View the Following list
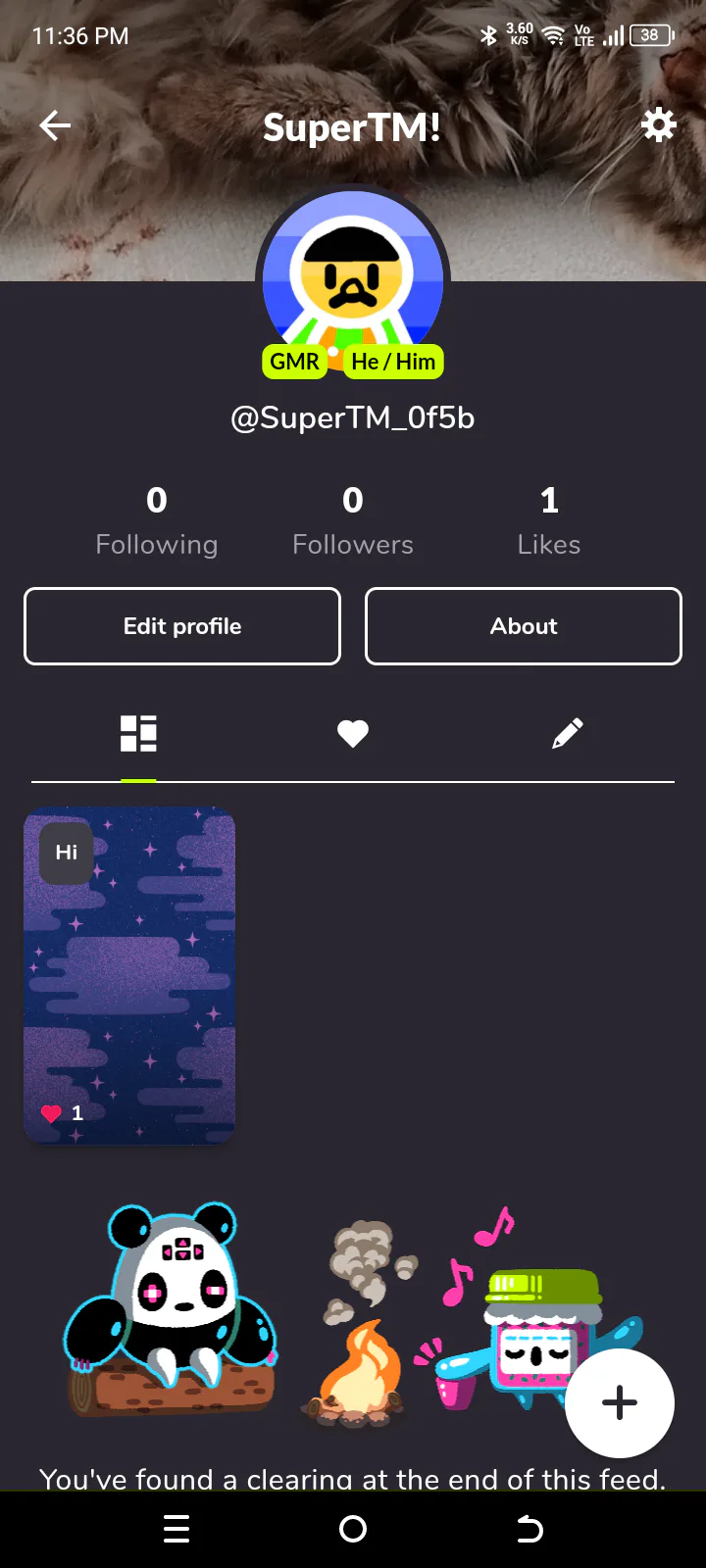This screenshot has height=1568, width=706. coord(157,521)
